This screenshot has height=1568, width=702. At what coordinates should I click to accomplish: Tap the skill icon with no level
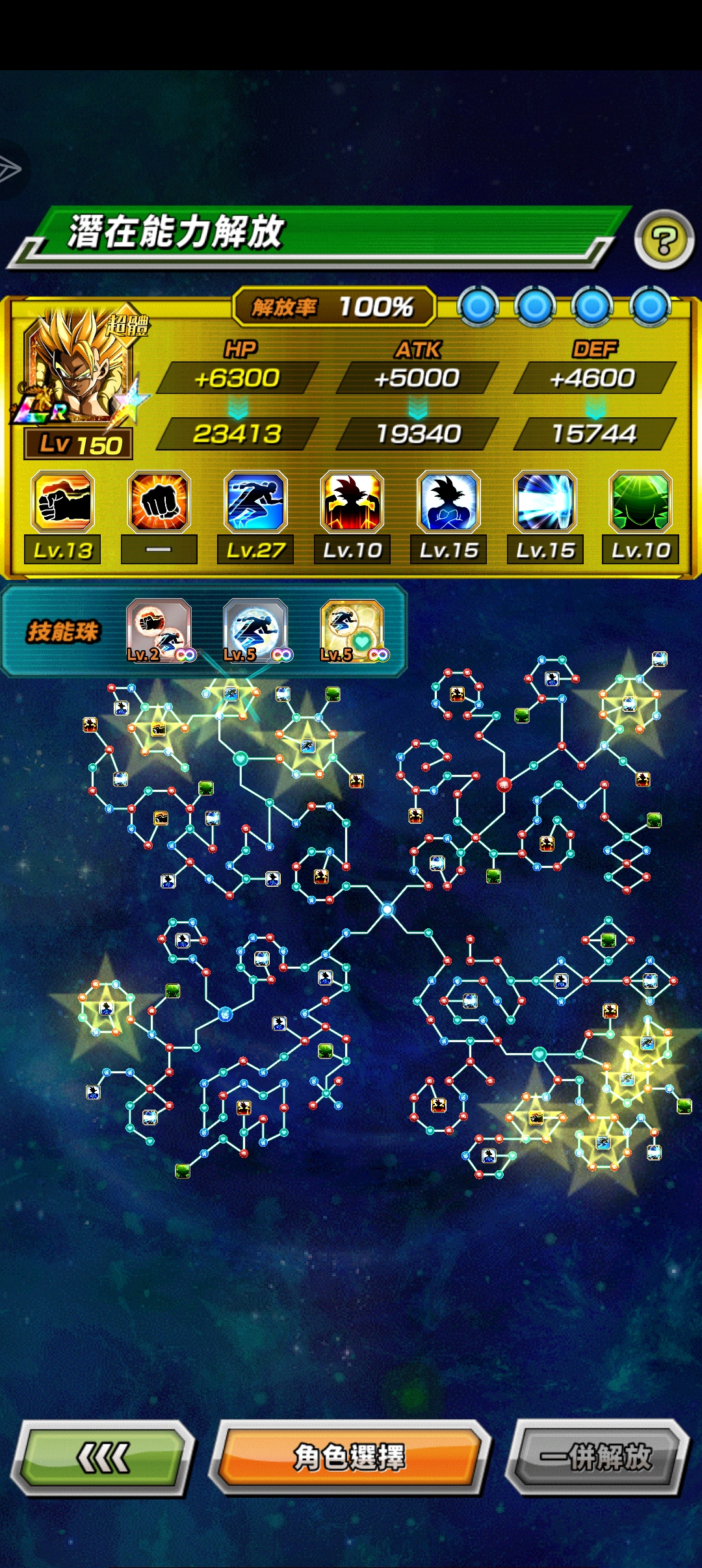pyautogui.click(x=159, y=503)
